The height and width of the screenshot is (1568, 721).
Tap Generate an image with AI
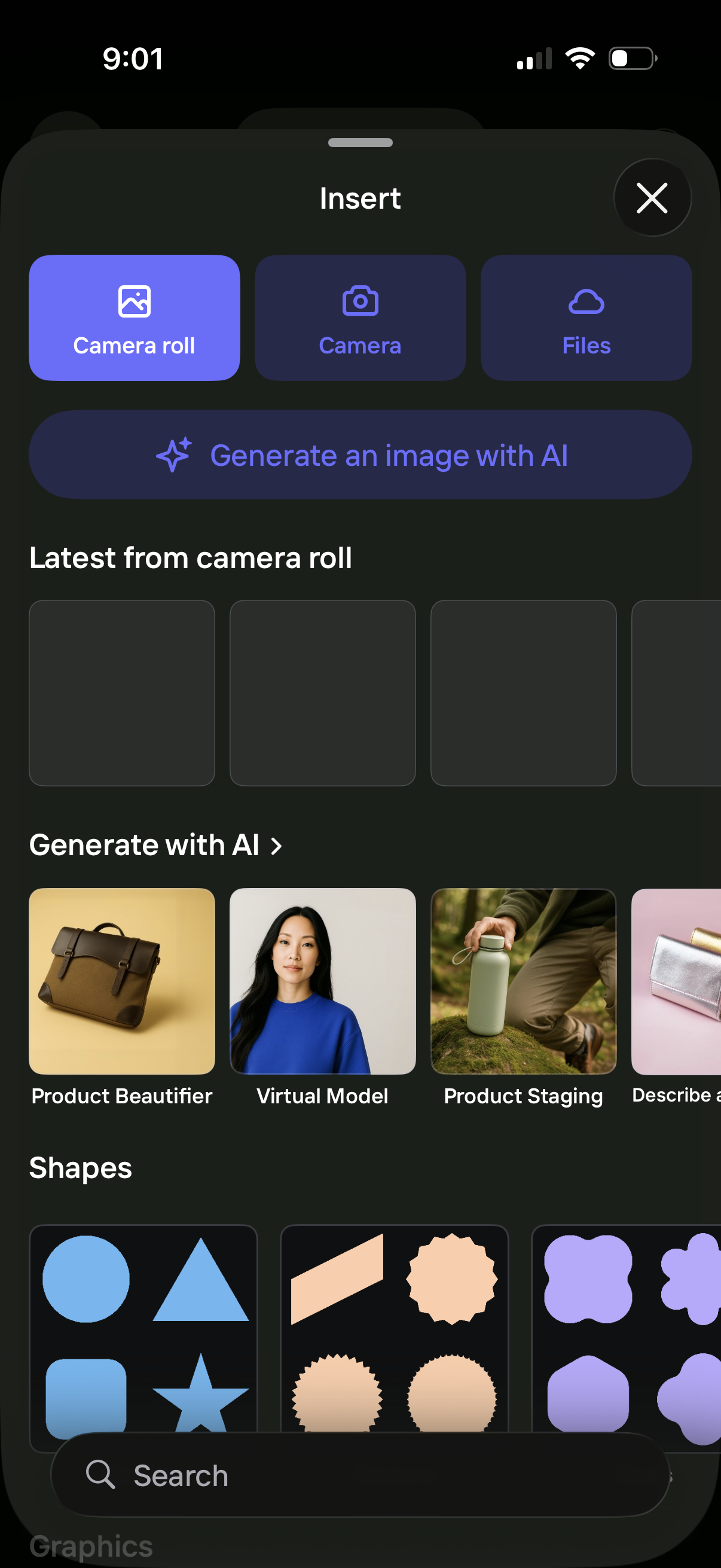coord(360,455)
